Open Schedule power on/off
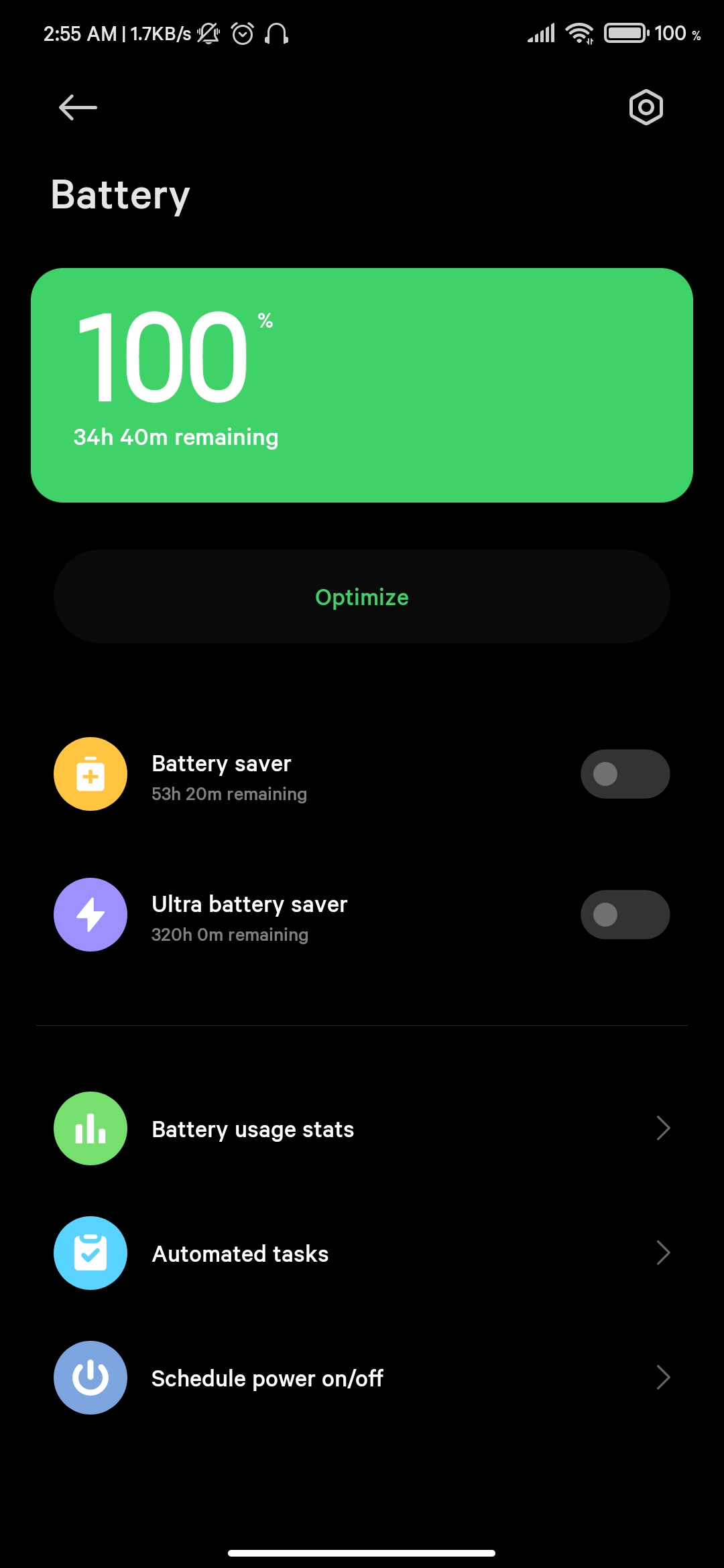The width and height of the screenshot is (724, 1568). click(x=362, y=1378)
